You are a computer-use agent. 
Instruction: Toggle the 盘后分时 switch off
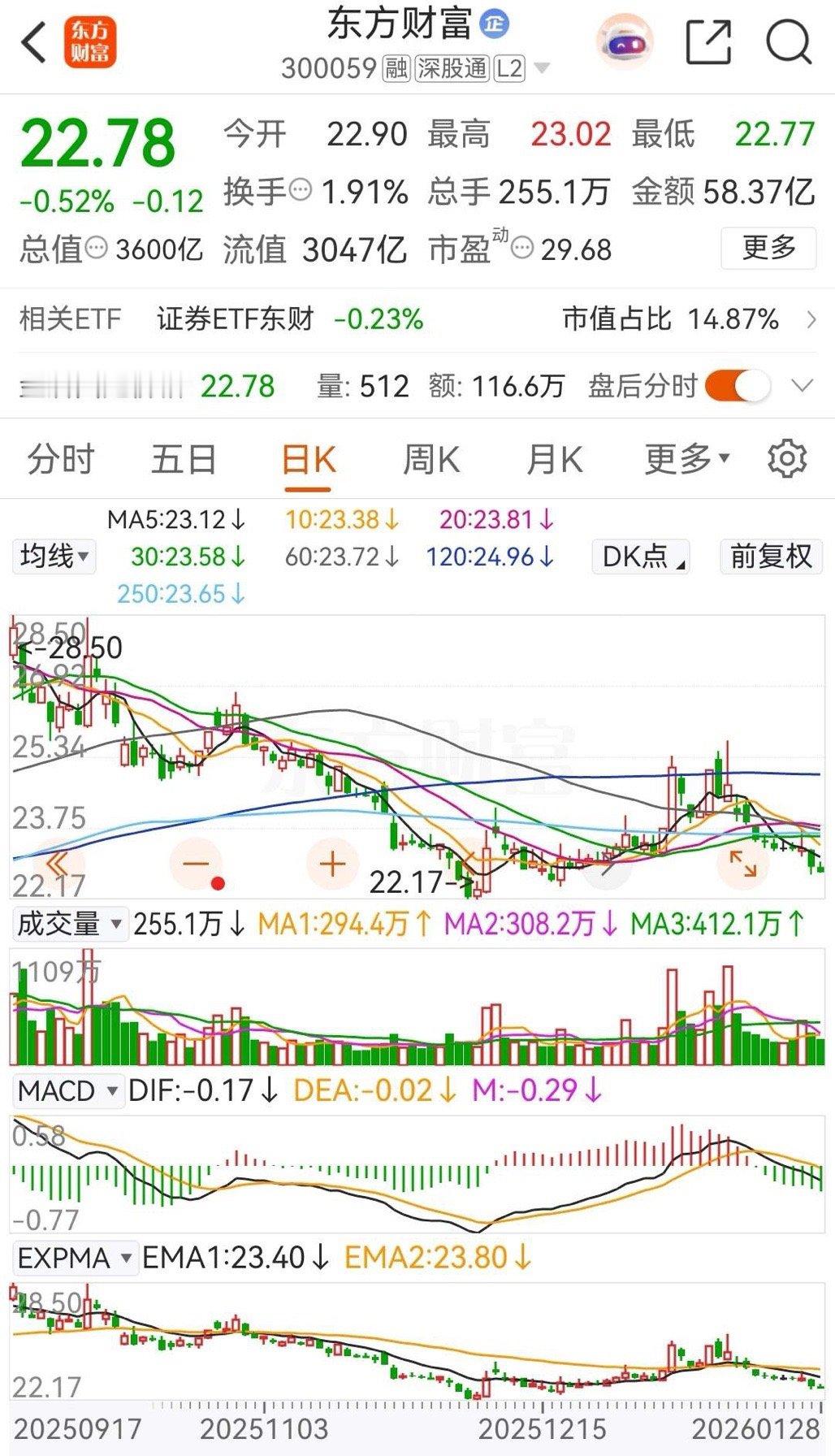point(737,385)
